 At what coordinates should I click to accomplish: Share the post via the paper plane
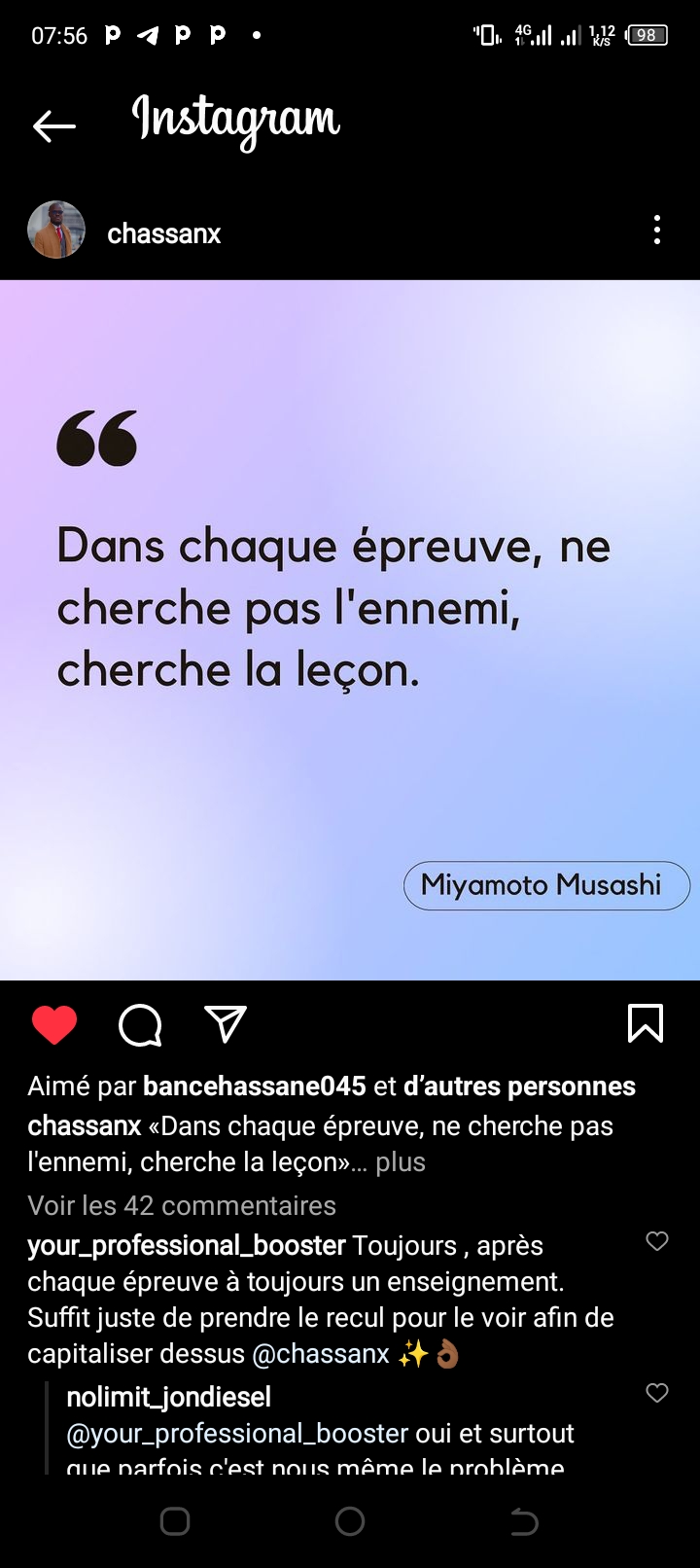point(226,1025)
